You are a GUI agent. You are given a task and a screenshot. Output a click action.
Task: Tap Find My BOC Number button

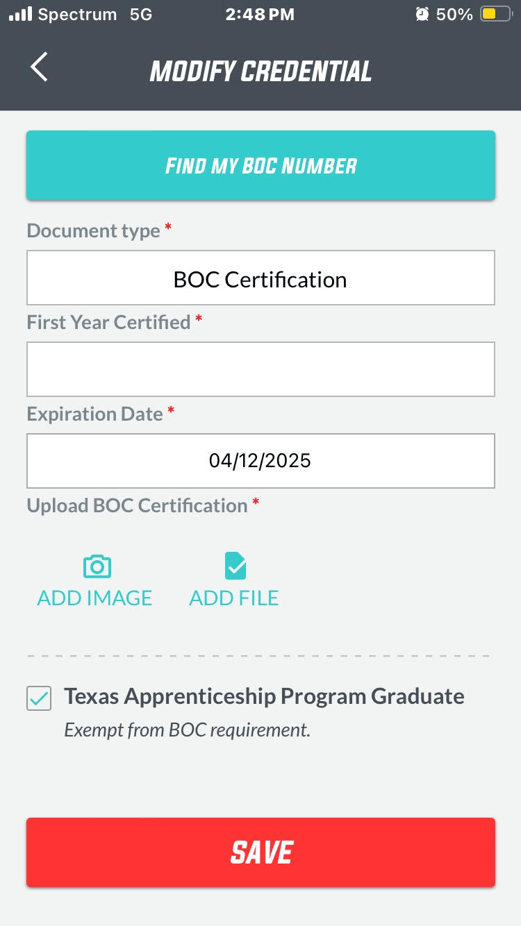pyautogui.click(x=260, y=165)
